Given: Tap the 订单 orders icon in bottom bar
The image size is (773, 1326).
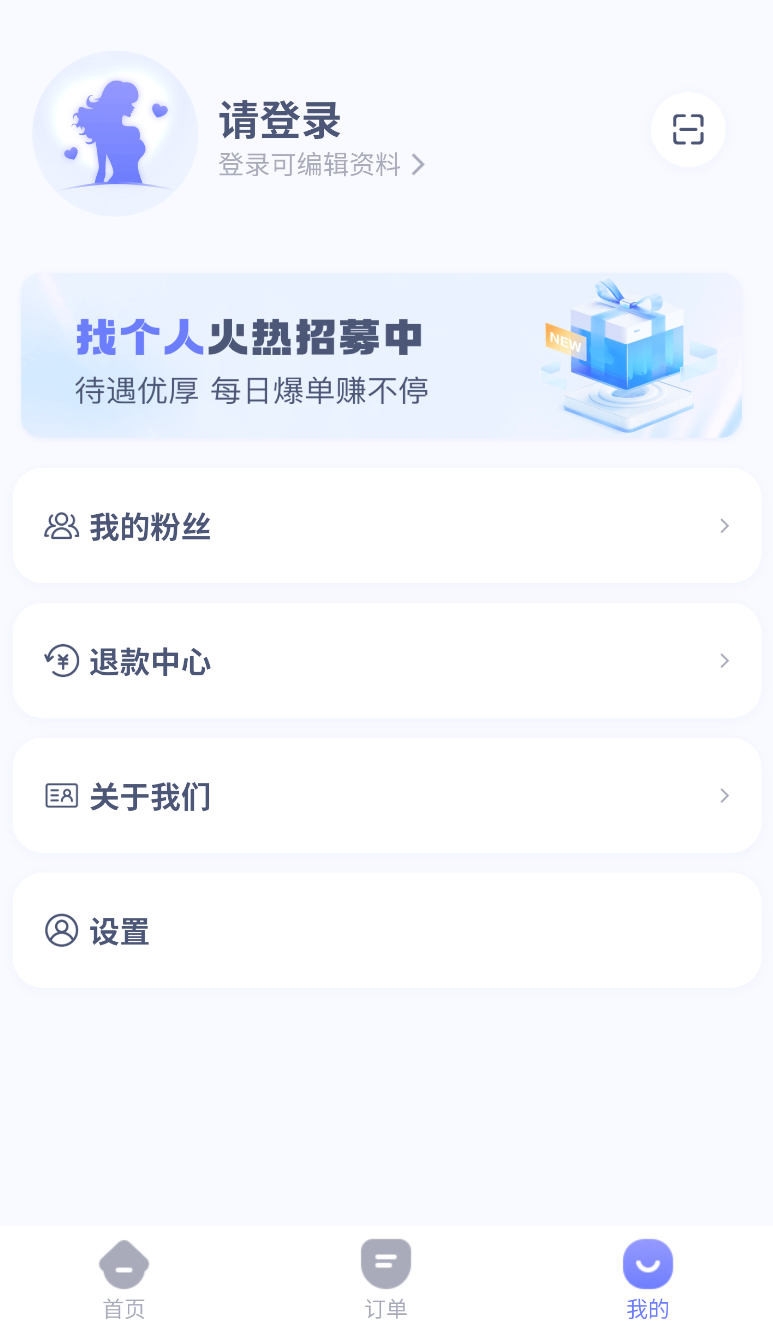Looking at the screenshot, I should pos(386,1264).
